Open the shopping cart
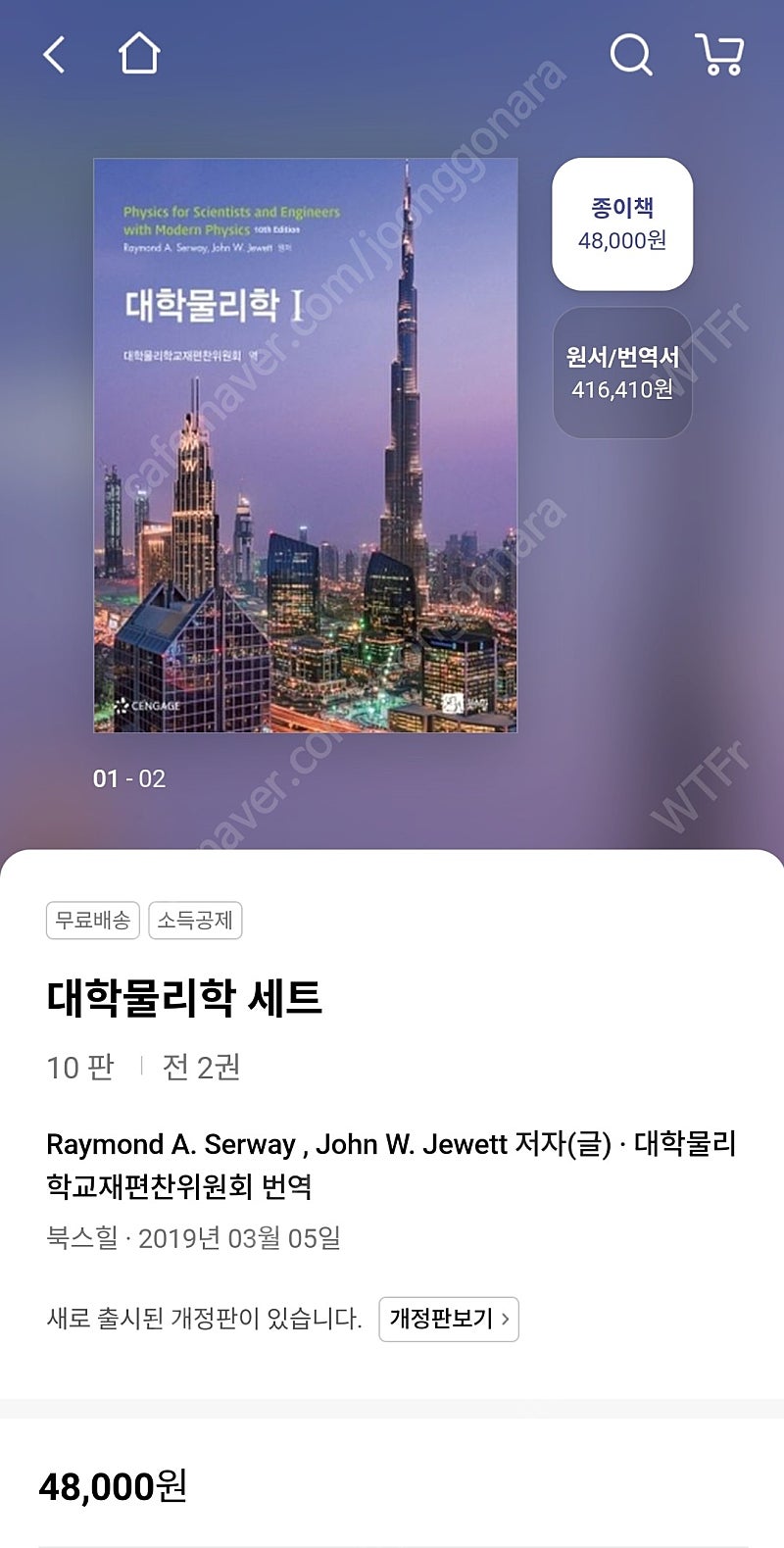Screen dimensions: 784x1548 719,54
